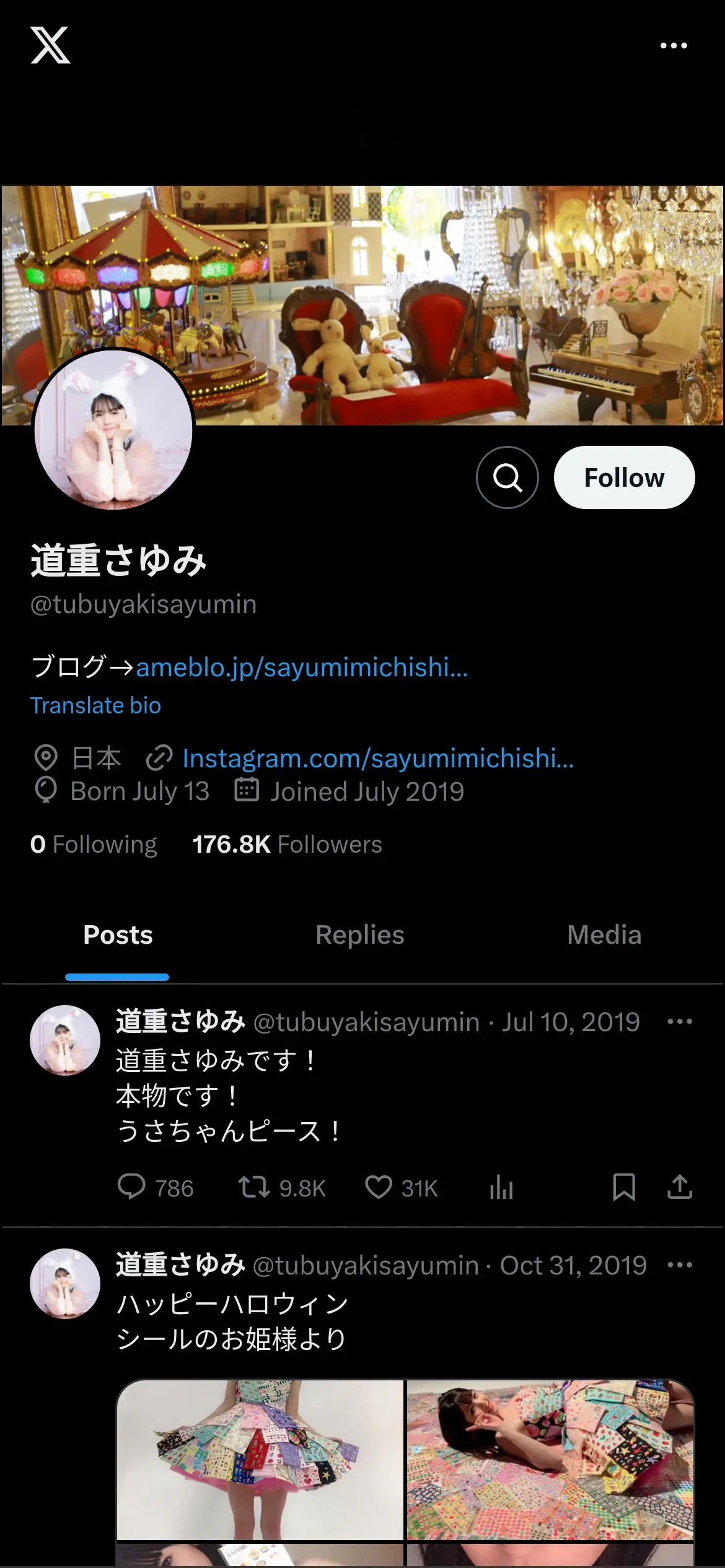View the Following list
The width and height of the screenshot is (725, 1568).
click(94, 844)
